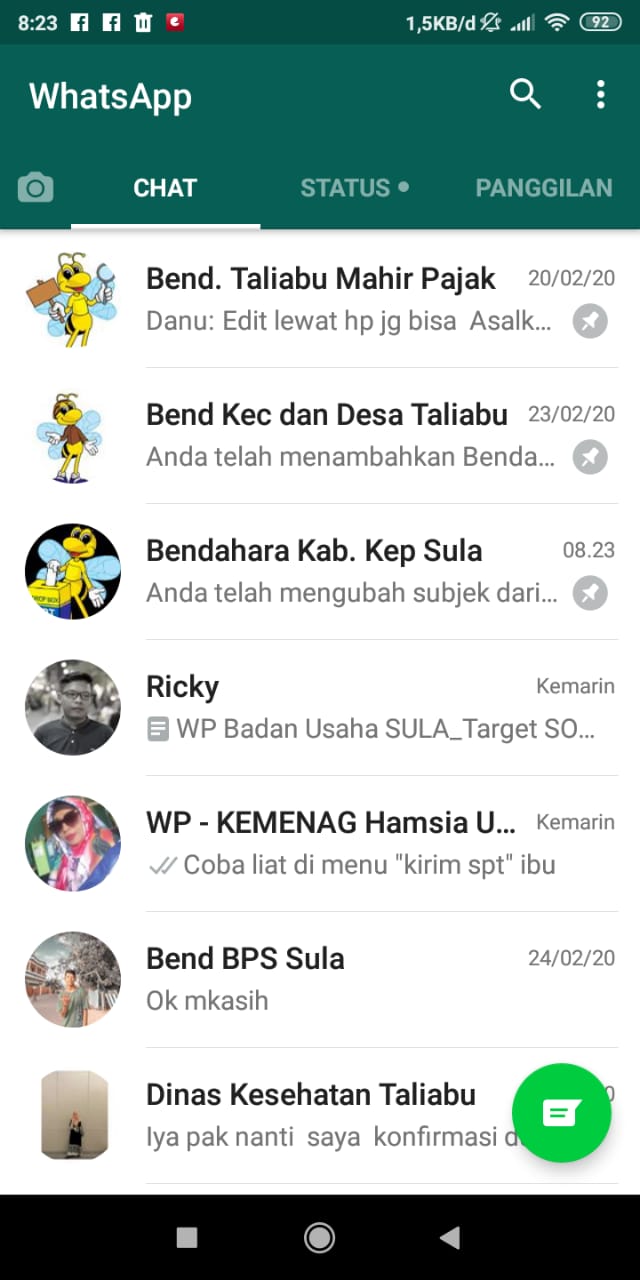
Task: Switch to the PANGGILAN tab
Action: tap(543, 187)
